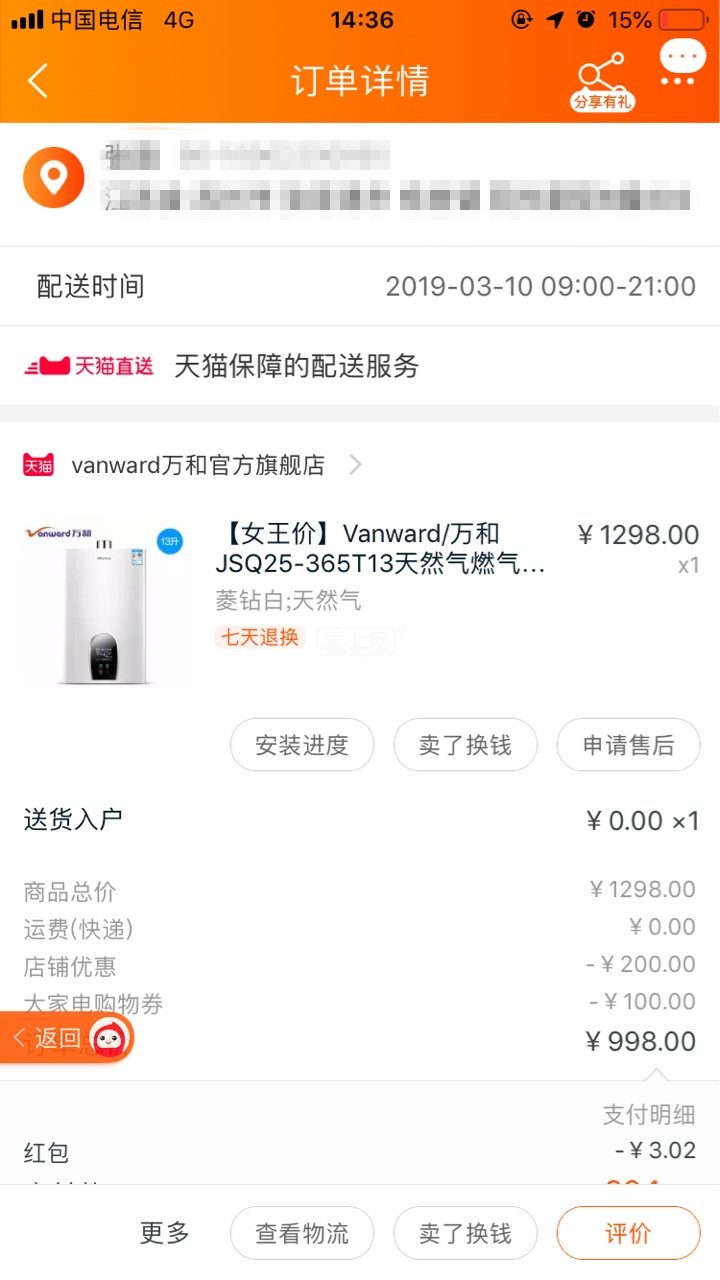Tap the back arrow in the header
The width and height of the screenshot is (720, 1280).
point(38,81)
